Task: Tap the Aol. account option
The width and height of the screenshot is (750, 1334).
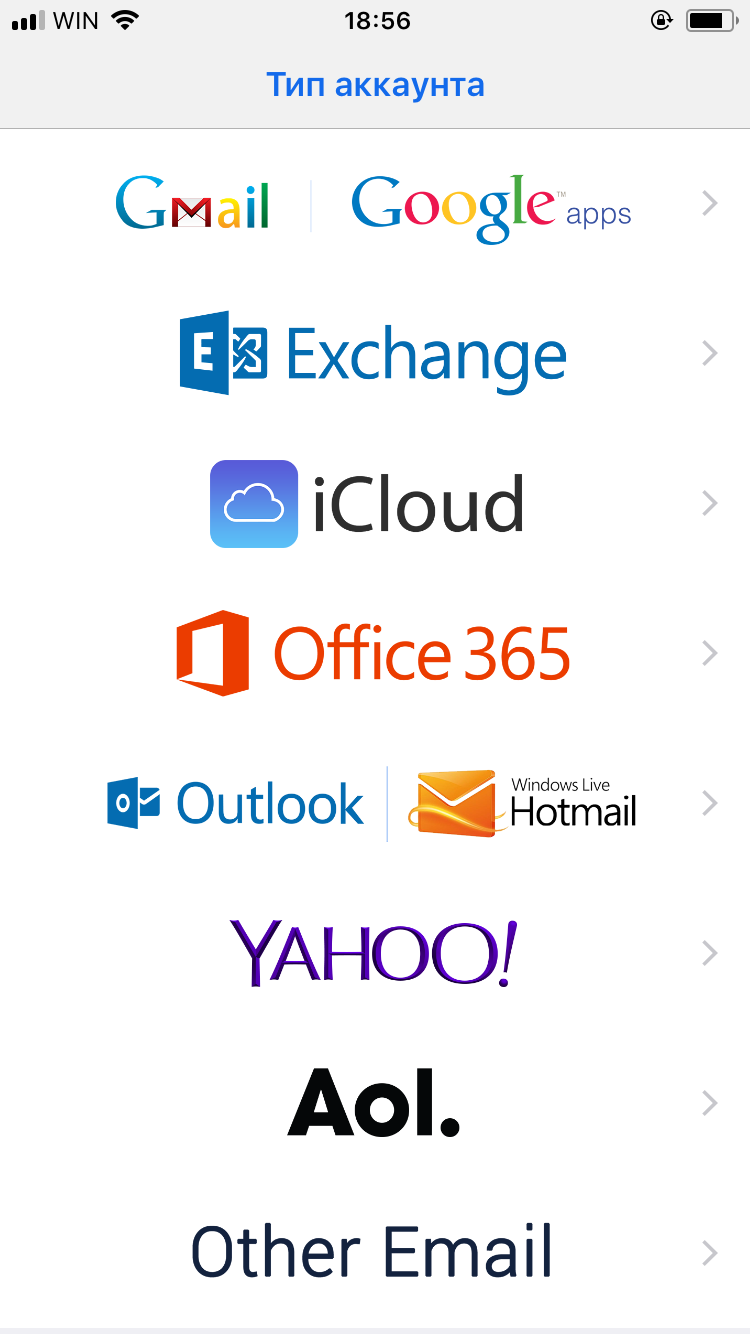Action: click(374, 1103)
